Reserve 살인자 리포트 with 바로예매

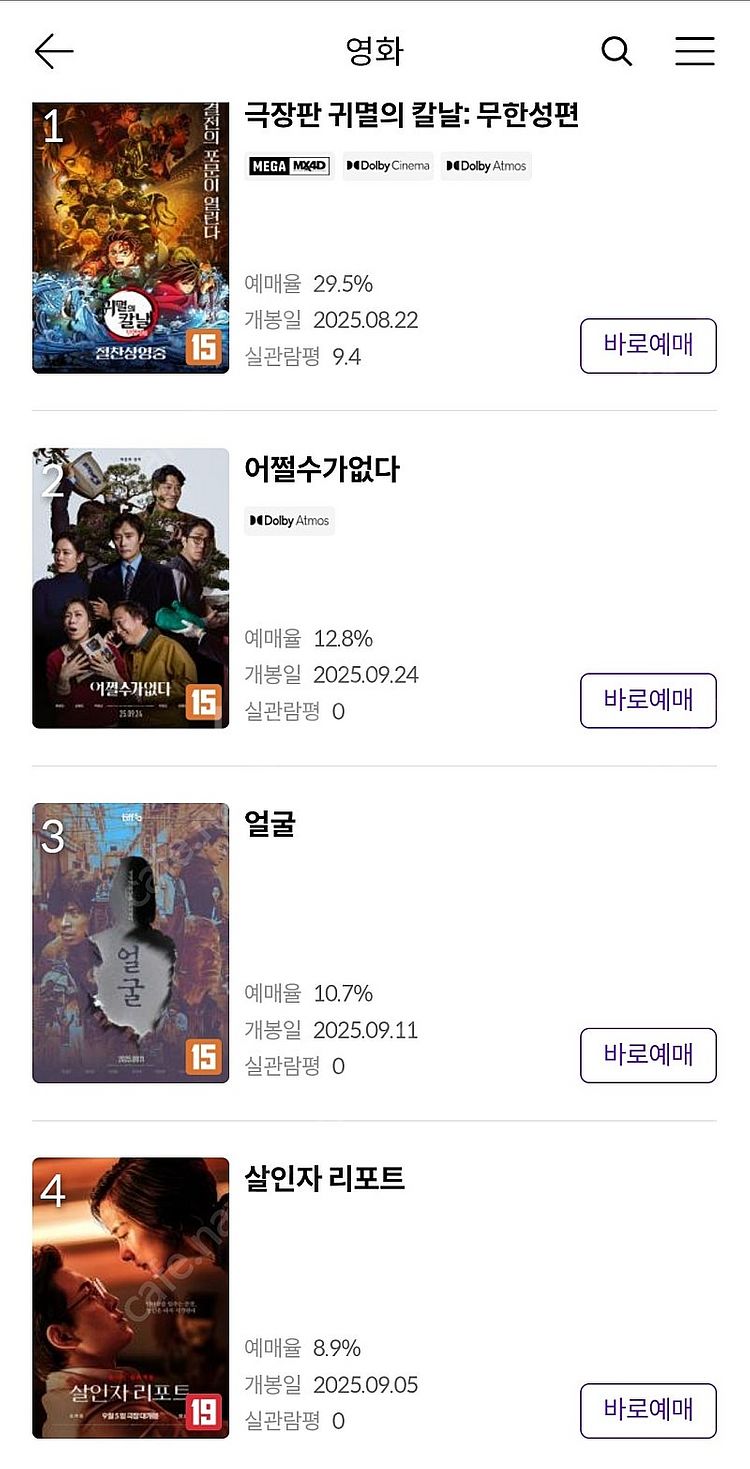pos(648,1410)
